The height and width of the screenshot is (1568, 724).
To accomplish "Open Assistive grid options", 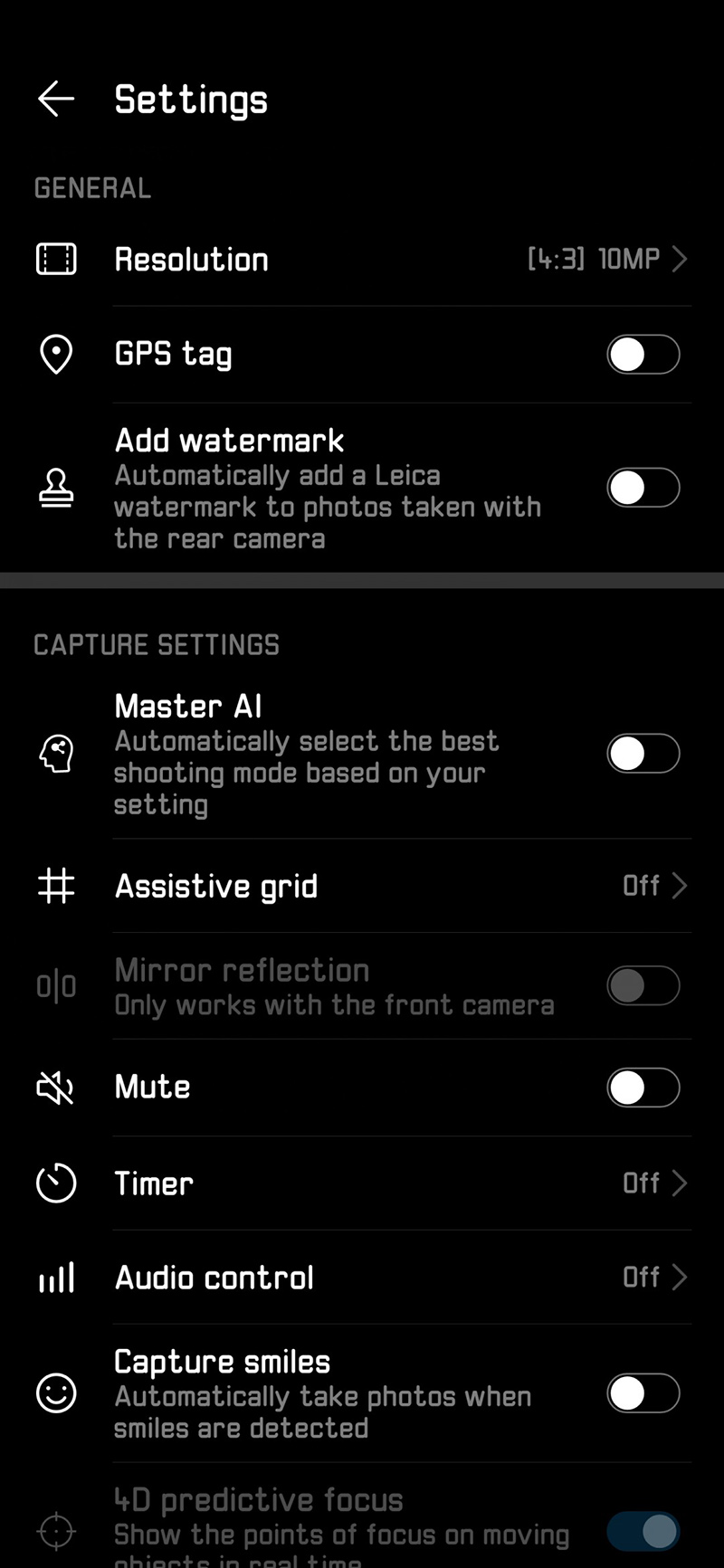I will (362, 886).
